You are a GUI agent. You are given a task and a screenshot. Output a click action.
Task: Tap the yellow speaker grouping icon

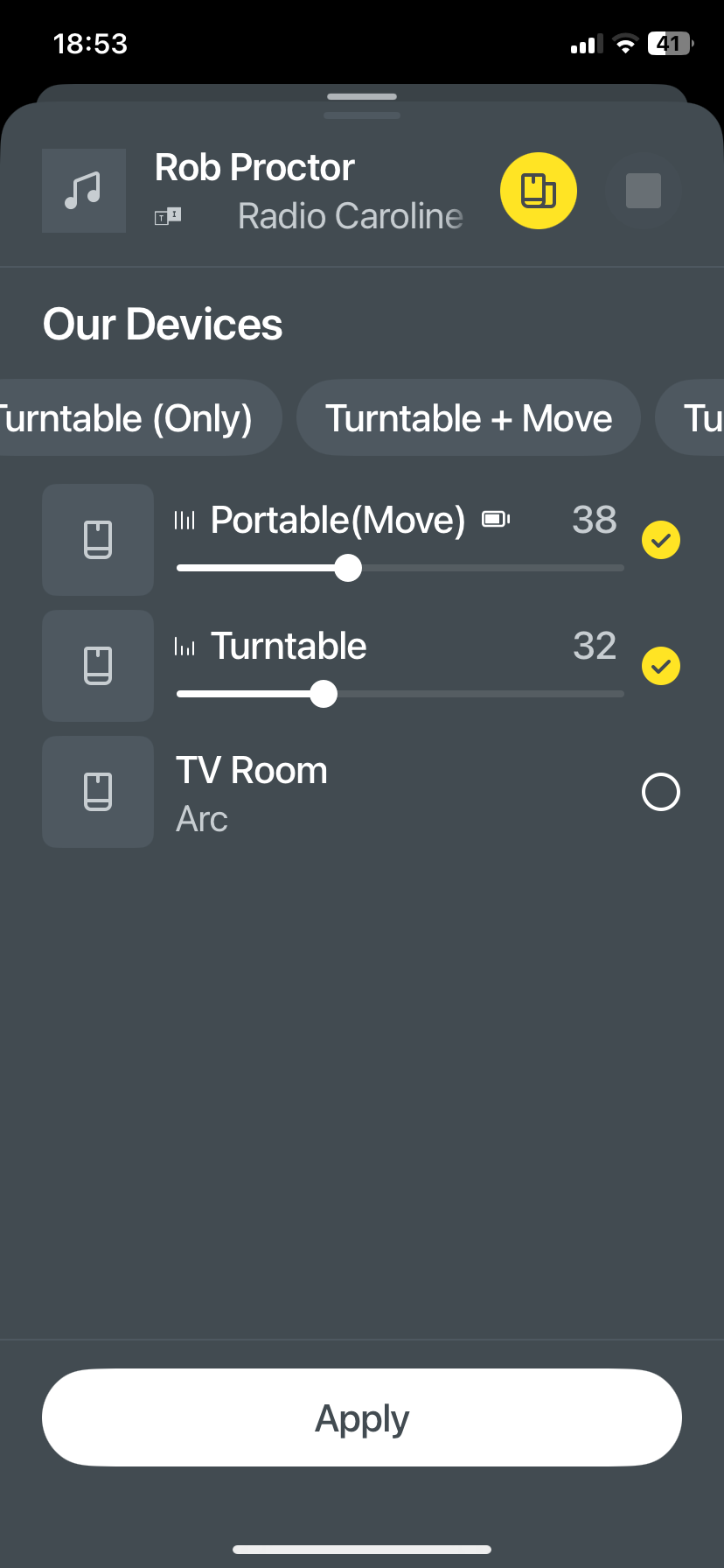coord(538,191)
